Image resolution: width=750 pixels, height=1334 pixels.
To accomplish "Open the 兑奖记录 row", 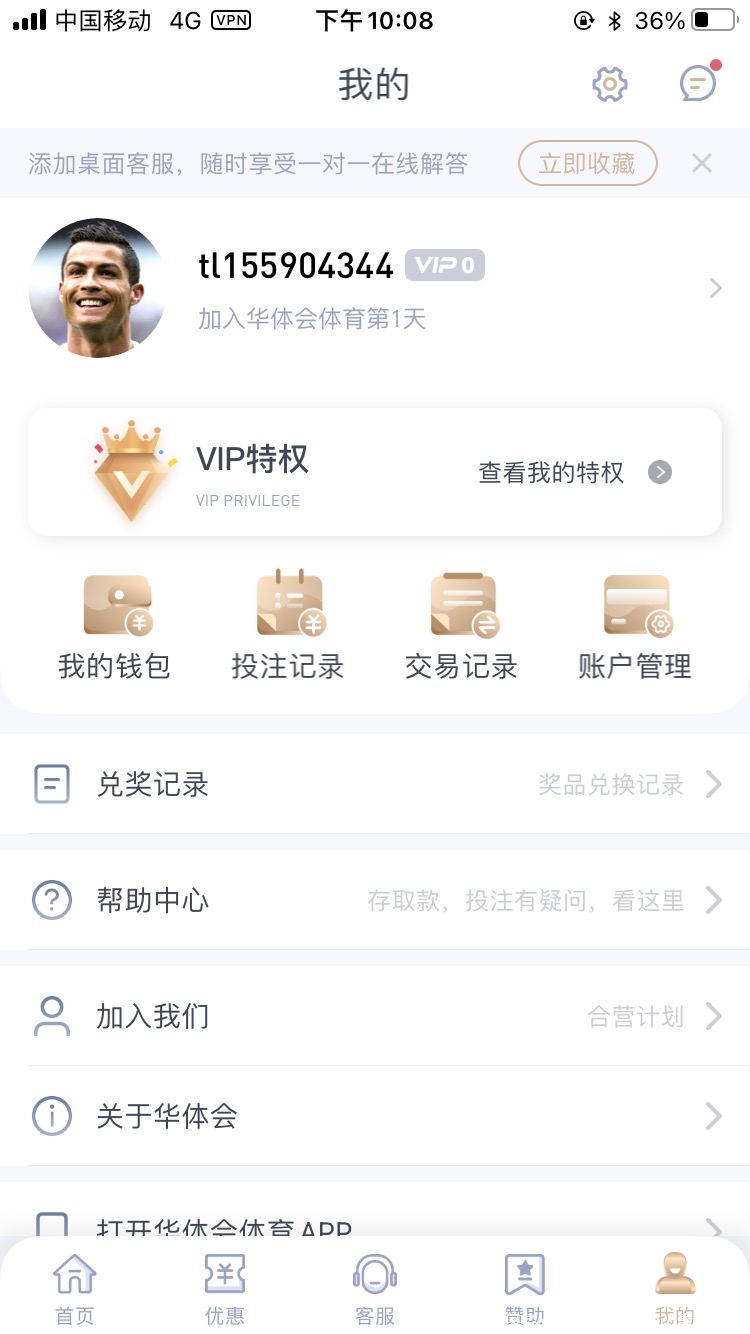I will [x=375, y=785].
